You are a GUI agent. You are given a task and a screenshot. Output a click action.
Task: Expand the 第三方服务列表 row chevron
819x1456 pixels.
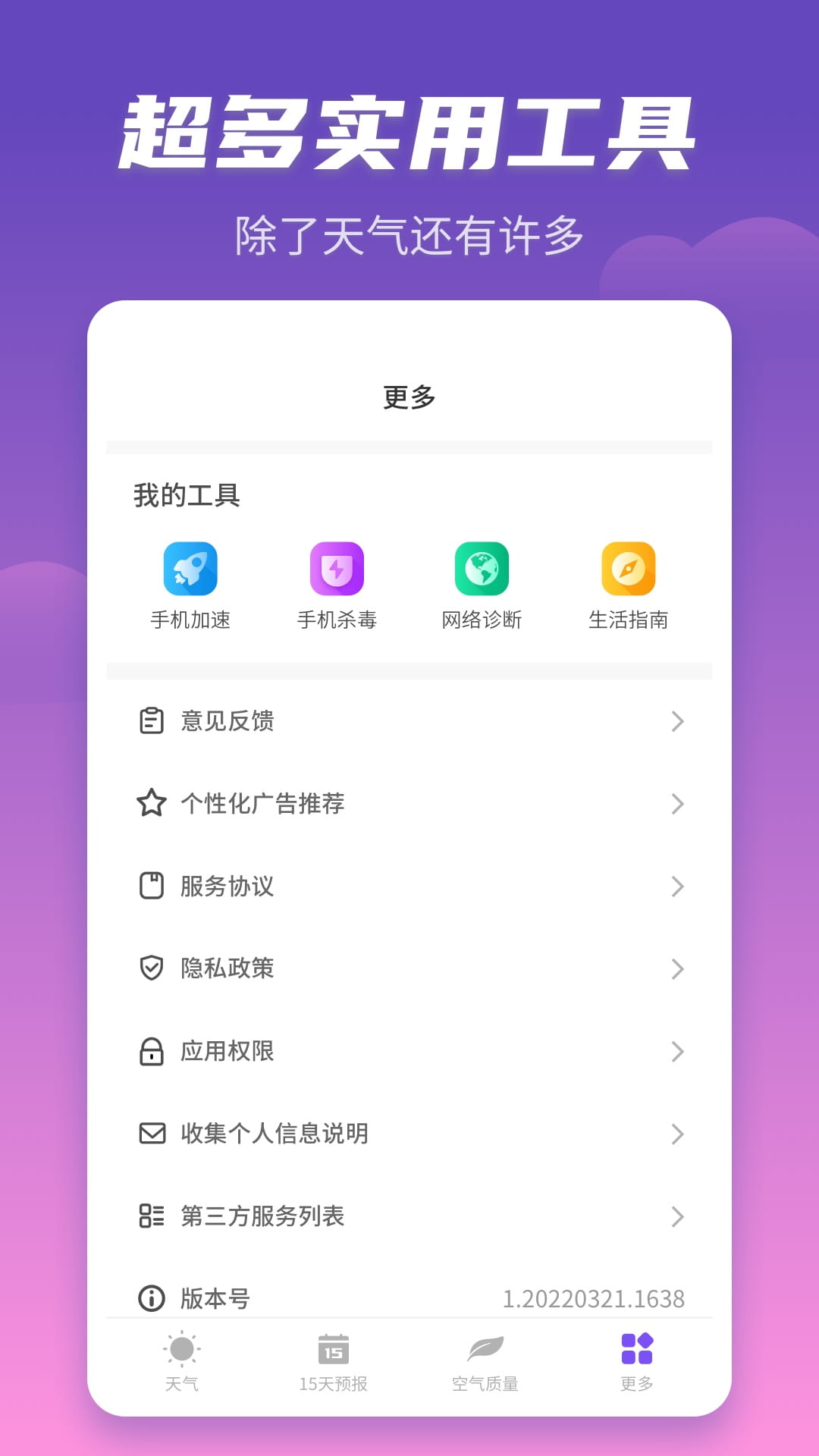(x=679, y=1216)
